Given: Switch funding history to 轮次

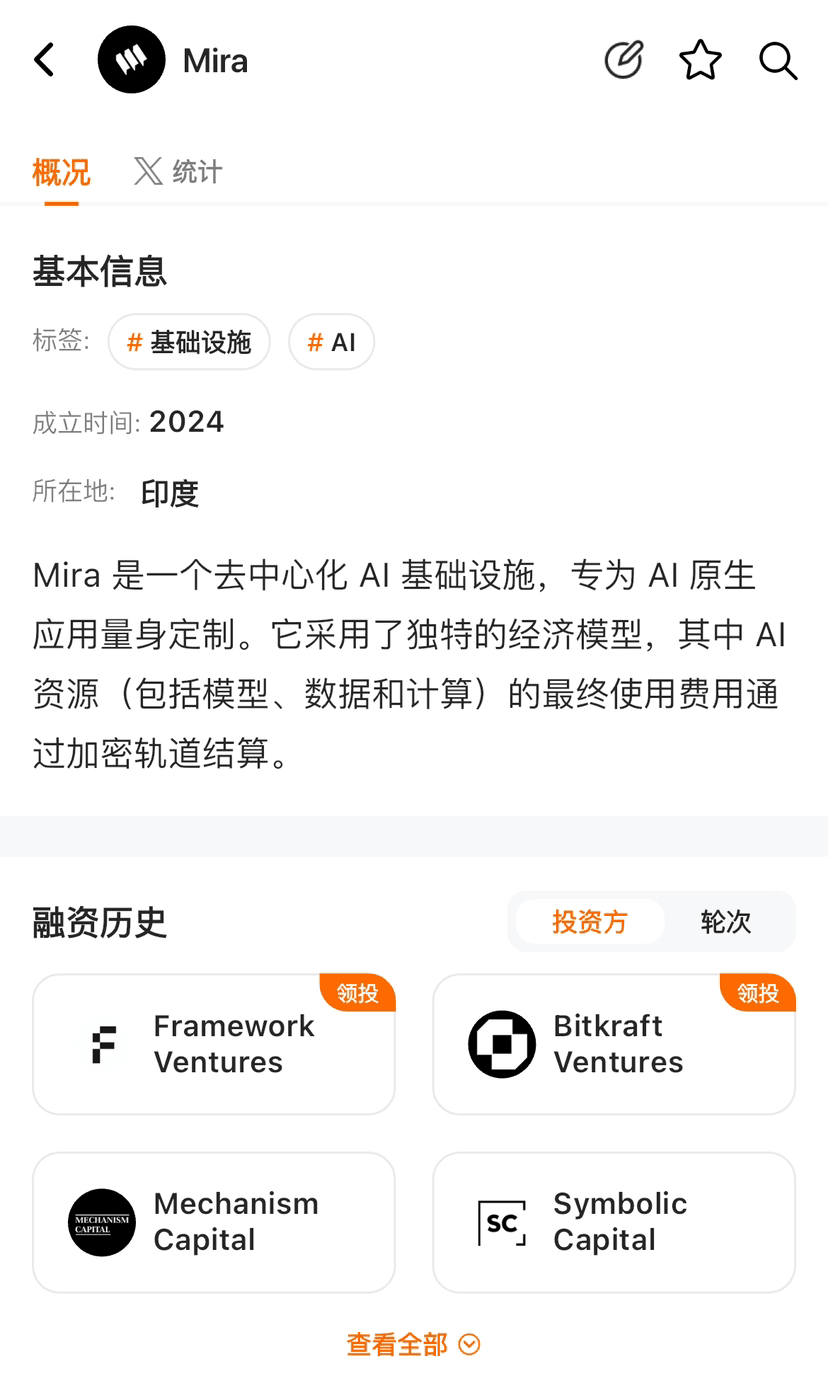Looking at the screenshot, I should [726, 921].
